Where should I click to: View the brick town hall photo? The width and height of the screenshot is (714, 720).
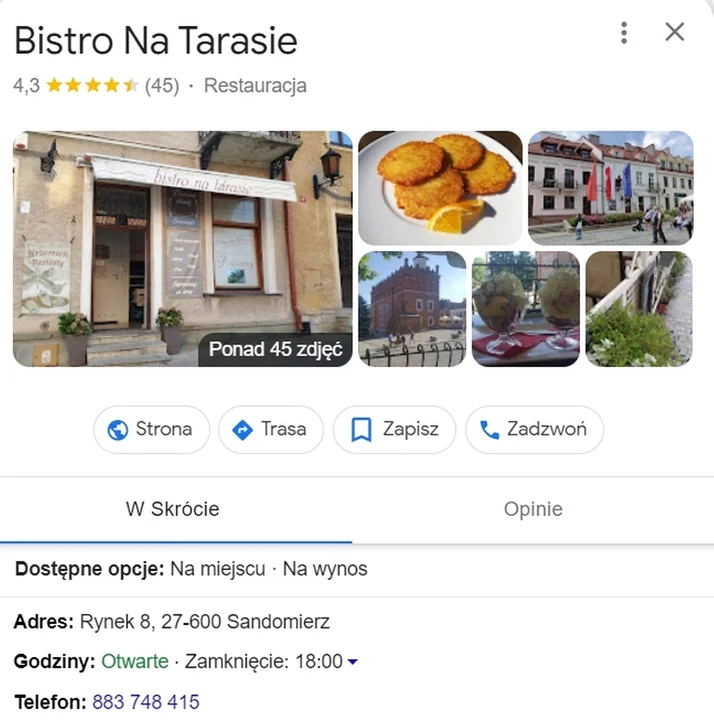(x=412, y=309)
